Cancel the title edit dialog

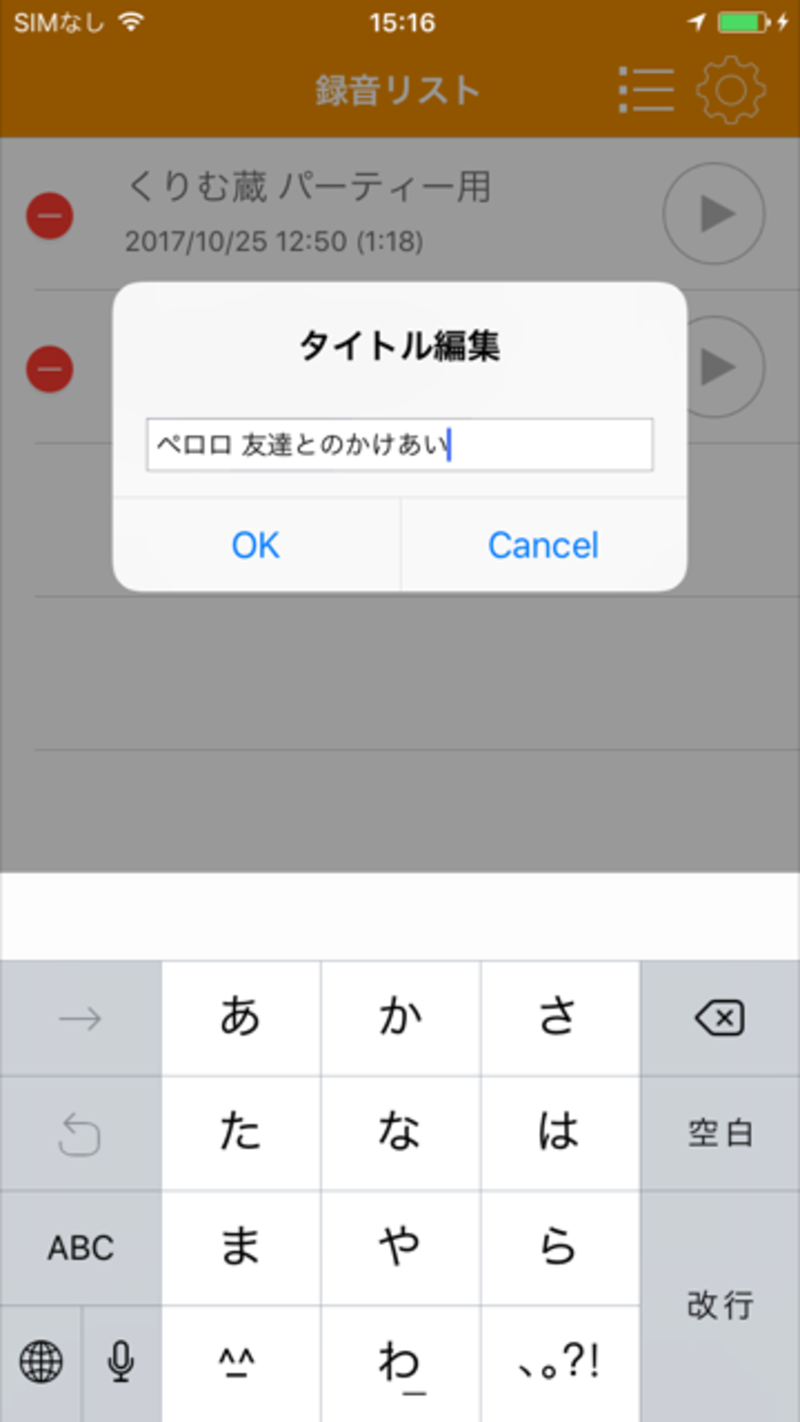pos(544,545)
